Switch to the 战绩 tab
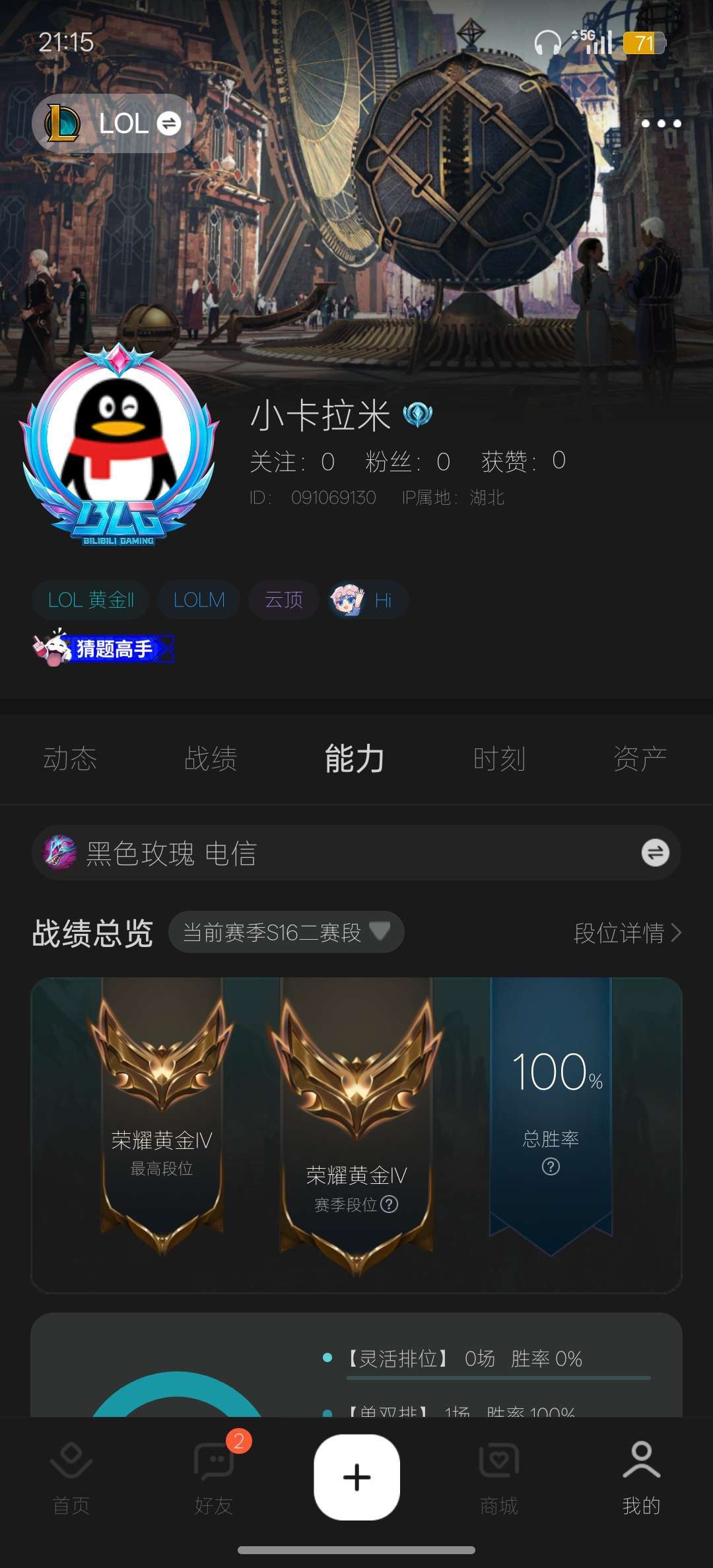This screenshot has height=1568, width=713. (x=211, y=759)
